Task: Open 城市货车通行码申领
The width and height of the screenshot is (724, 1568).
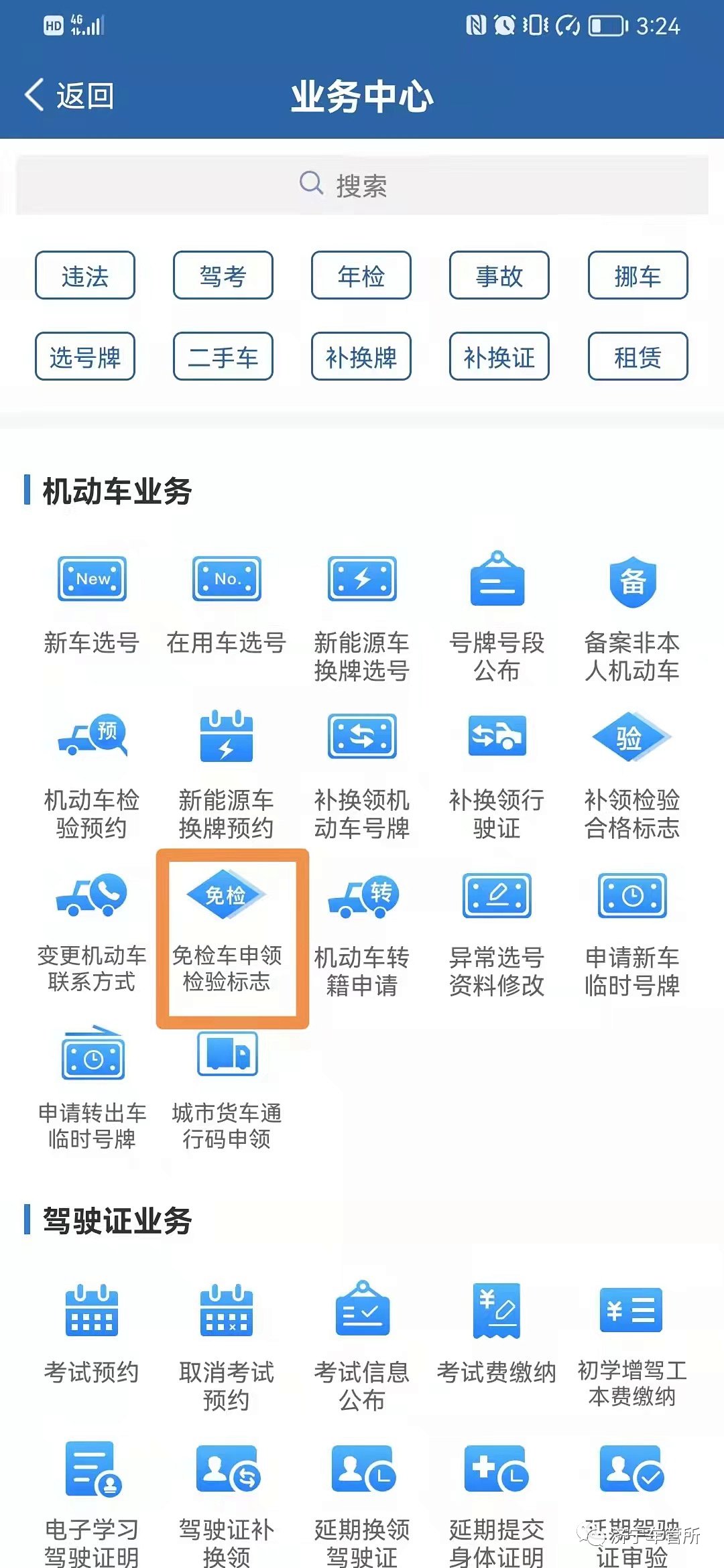Action: [x=227, y=1087]
